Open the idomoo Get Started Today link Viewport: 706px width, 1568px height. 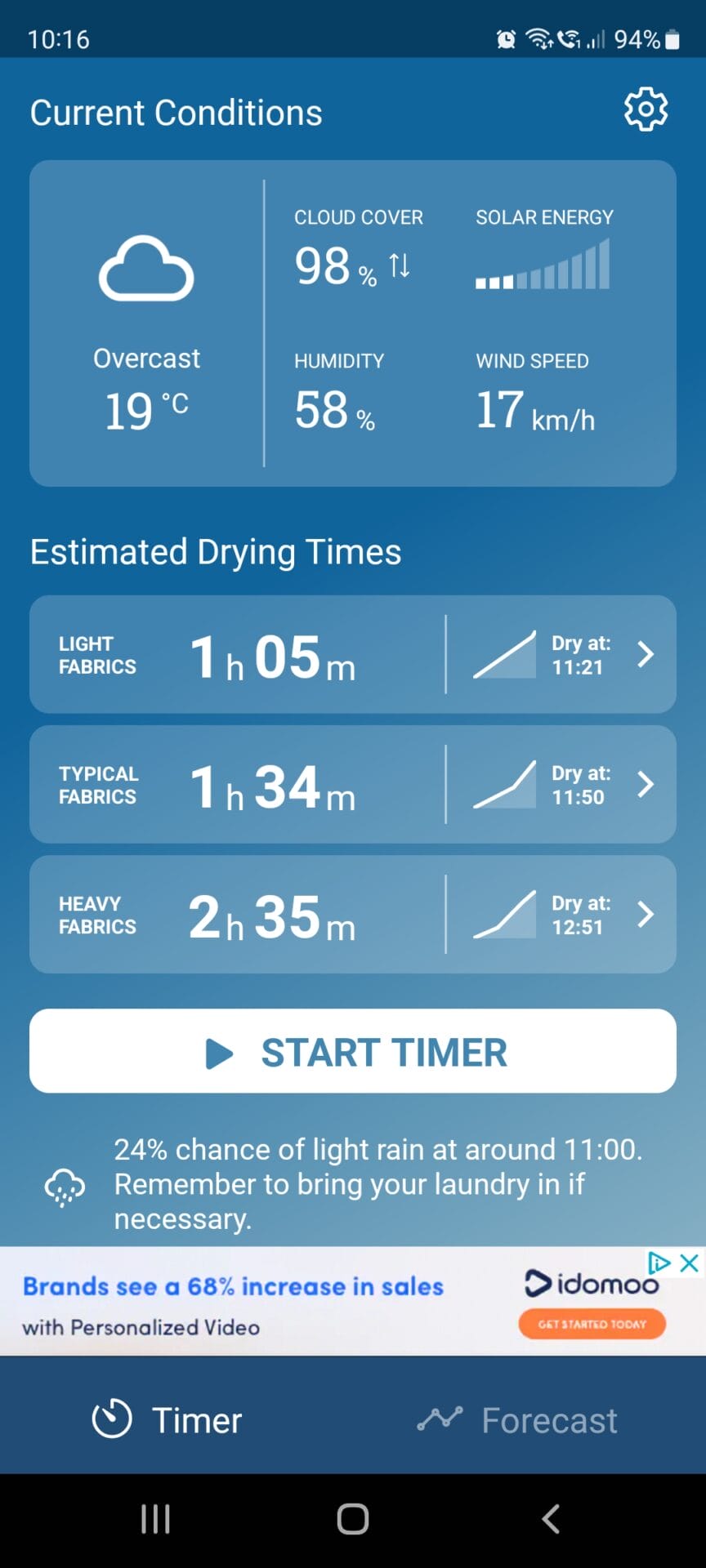click(591, 1323)
